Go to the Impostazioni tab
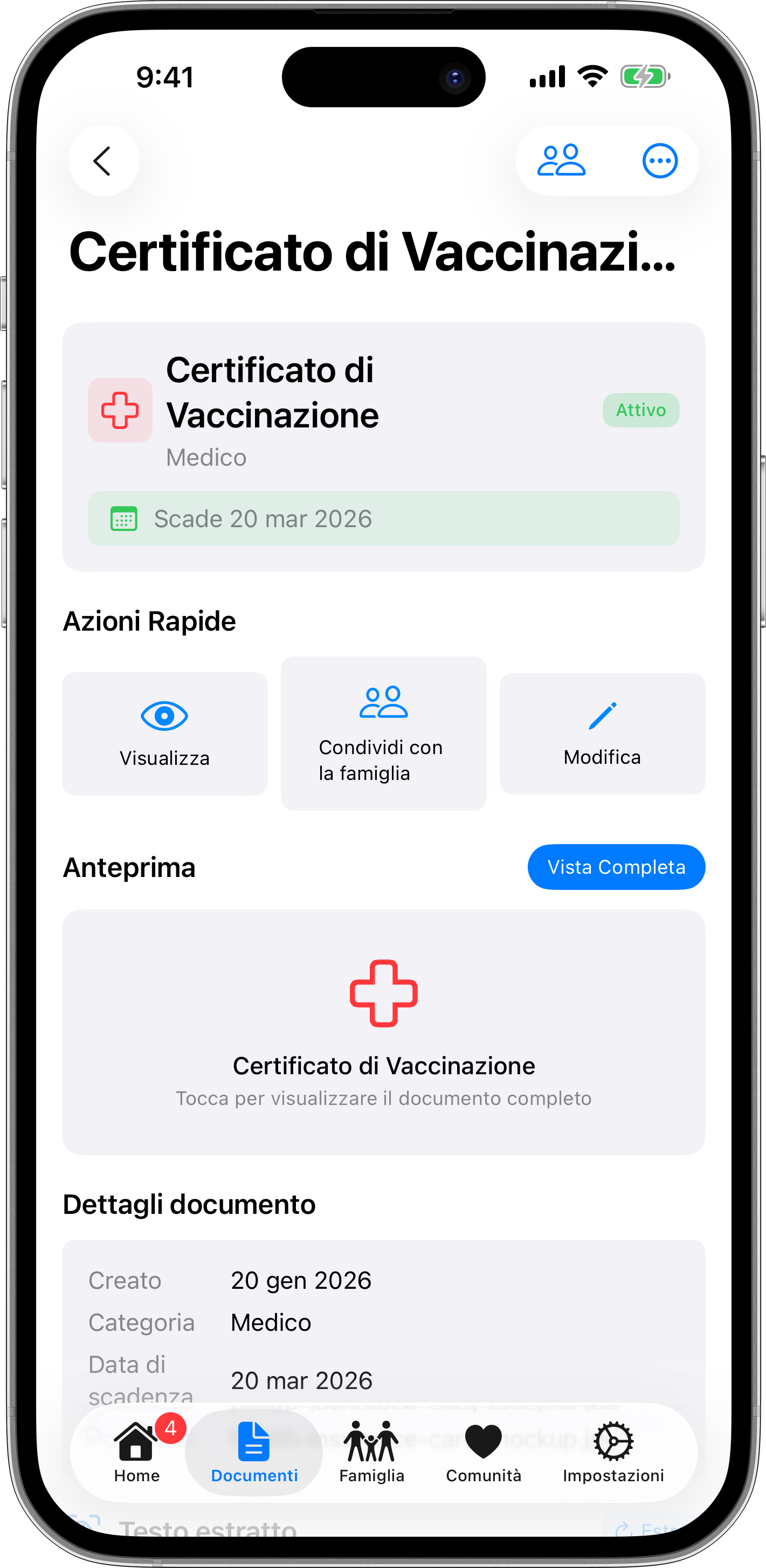Screen dimensions: 766x1568 pos(612,1452)
